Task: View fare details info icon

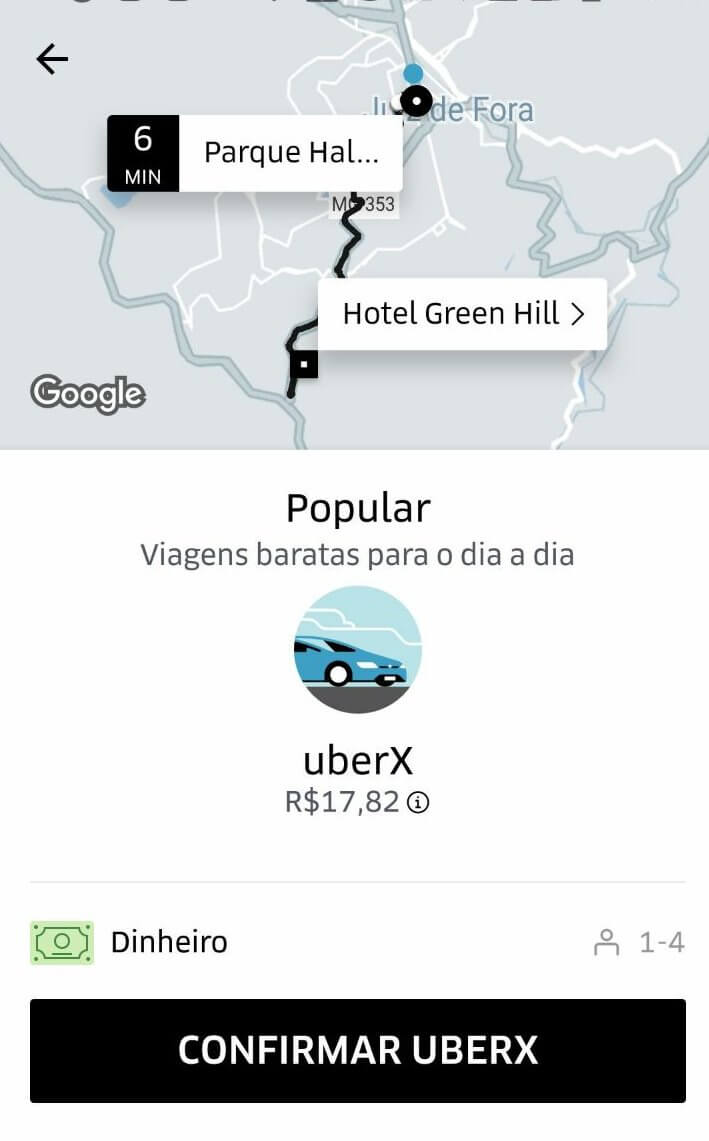Action: click(419, 802)
